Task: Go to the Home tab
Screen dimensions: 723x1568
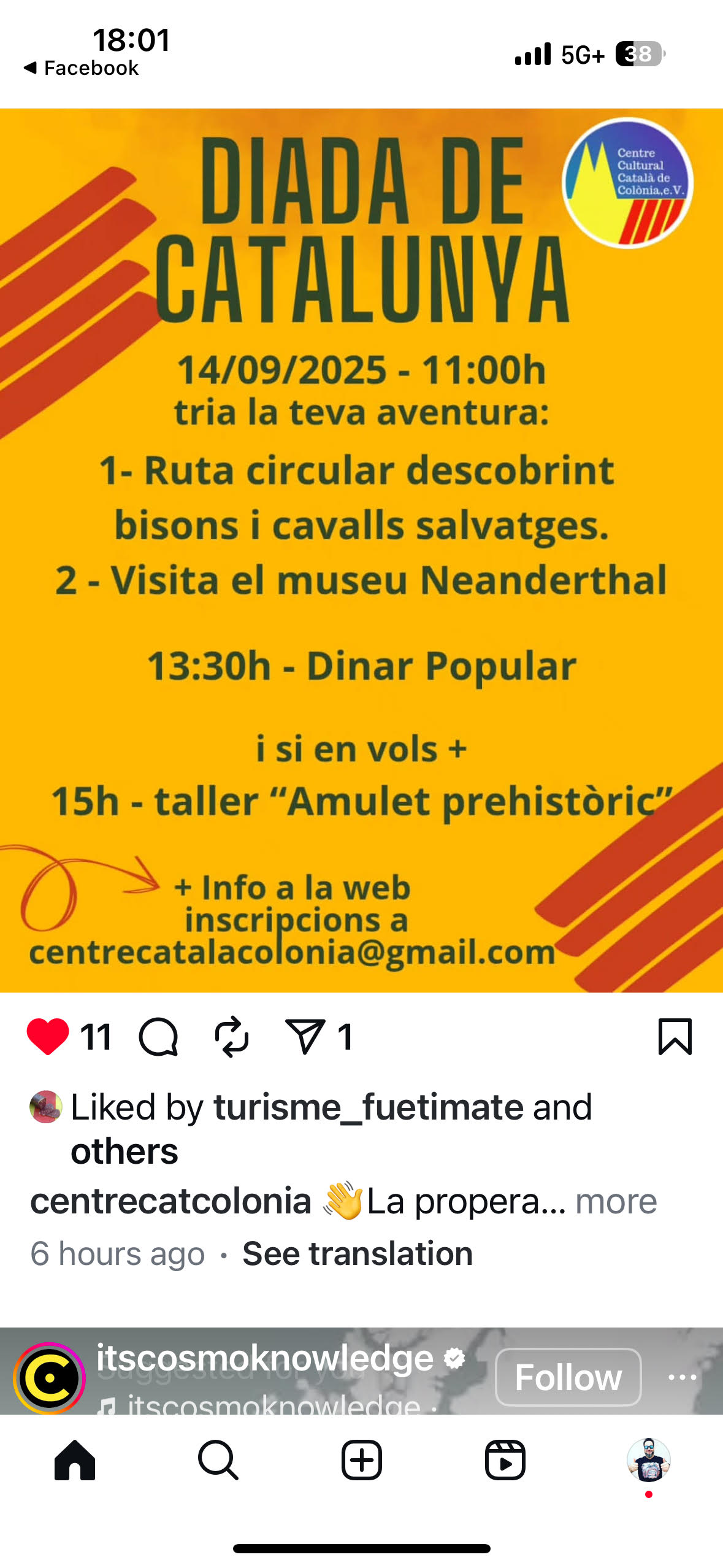Action: (x=75, y=1460)
